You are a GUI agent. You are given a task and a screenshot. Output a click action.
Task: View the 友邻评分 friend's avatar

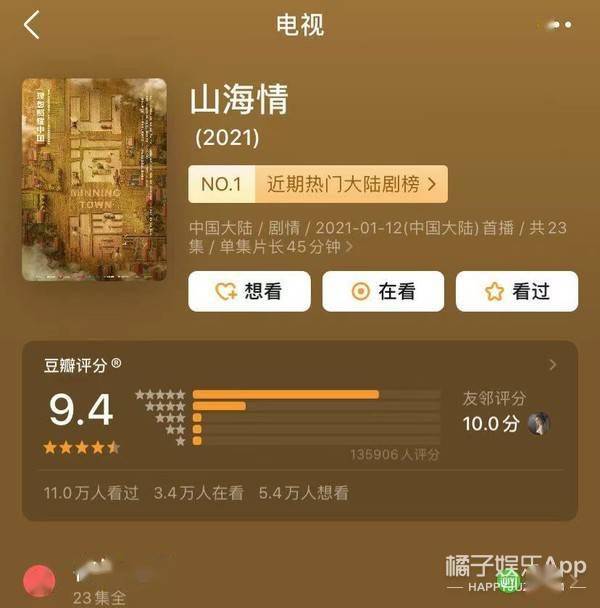(539, 423)
